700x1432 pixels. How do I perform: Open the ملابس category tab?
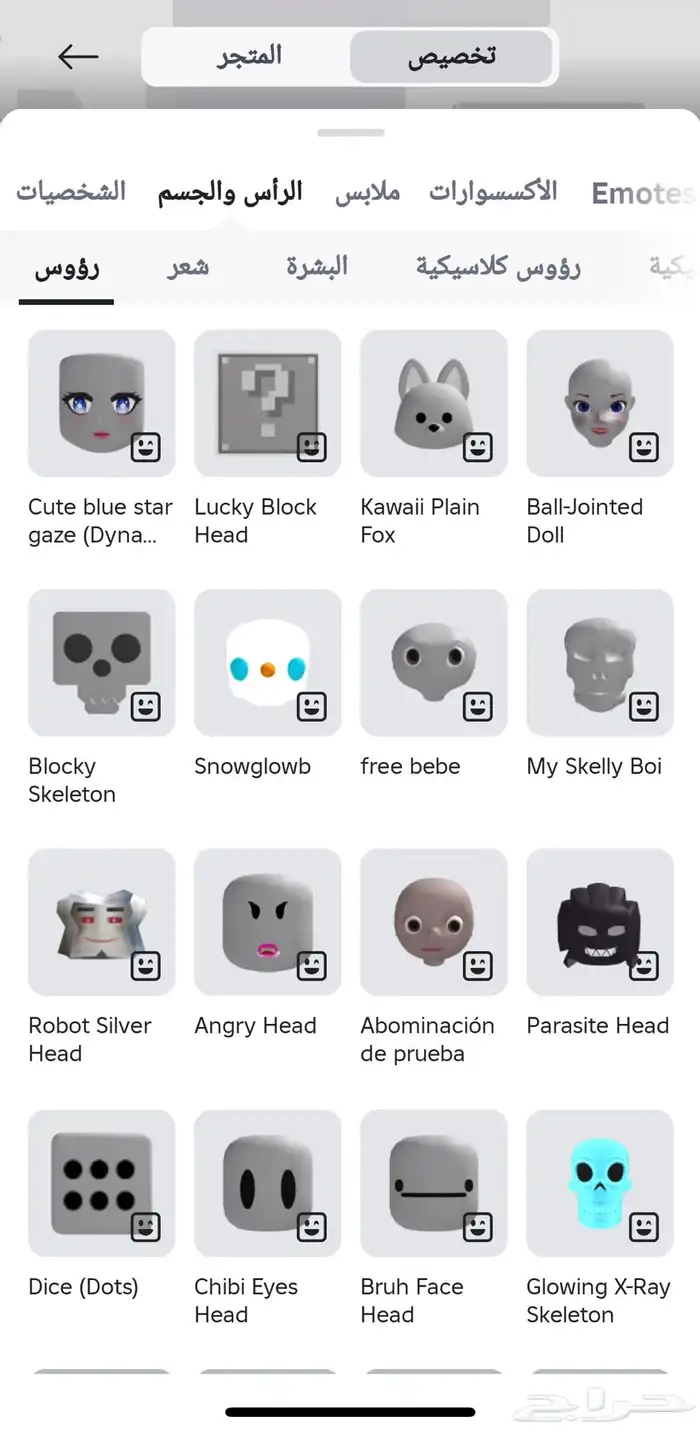click(x=368, y=192)
